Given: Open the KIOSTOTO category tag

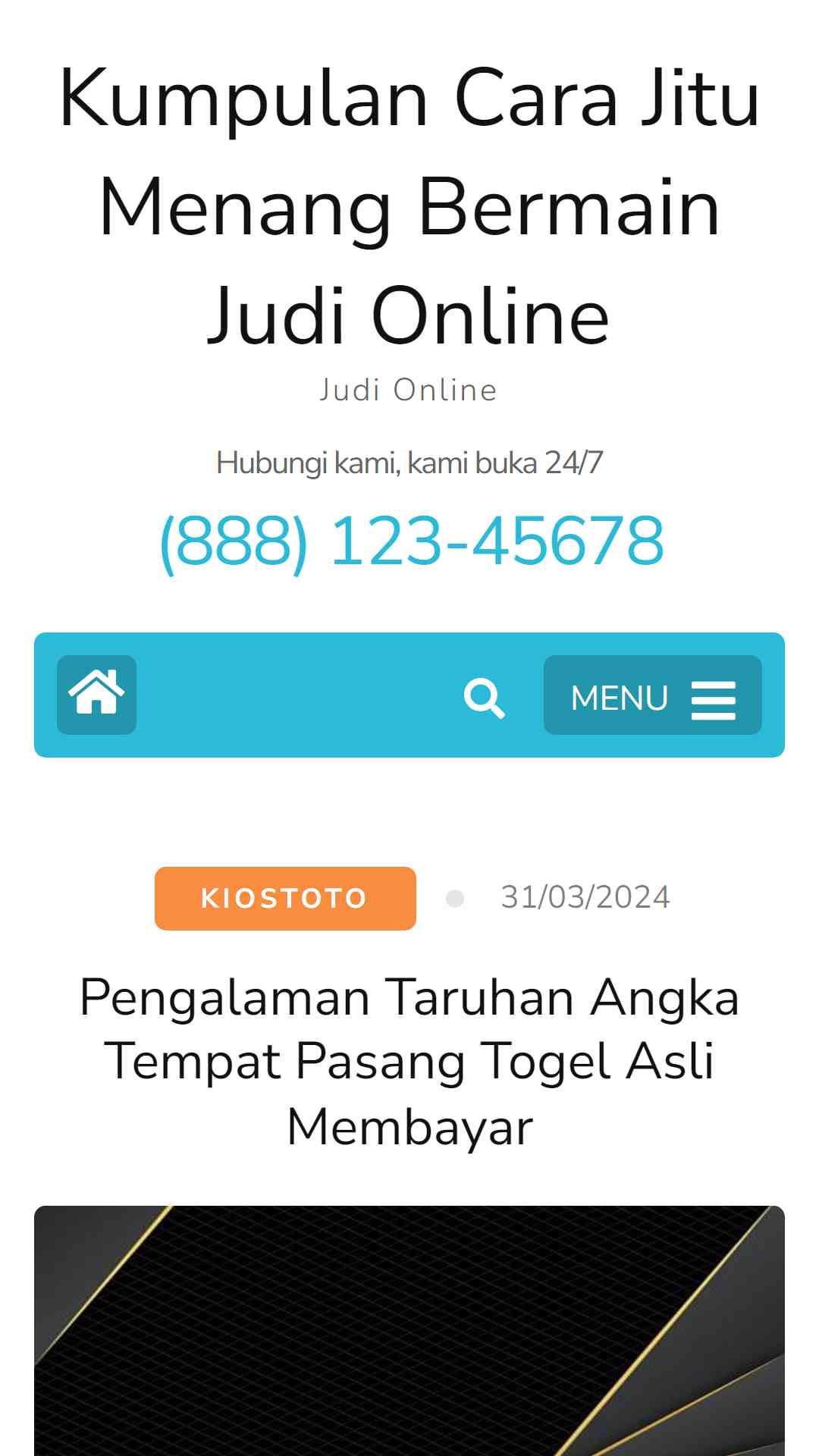Looking at the screenshot, I should click(285, 899).
